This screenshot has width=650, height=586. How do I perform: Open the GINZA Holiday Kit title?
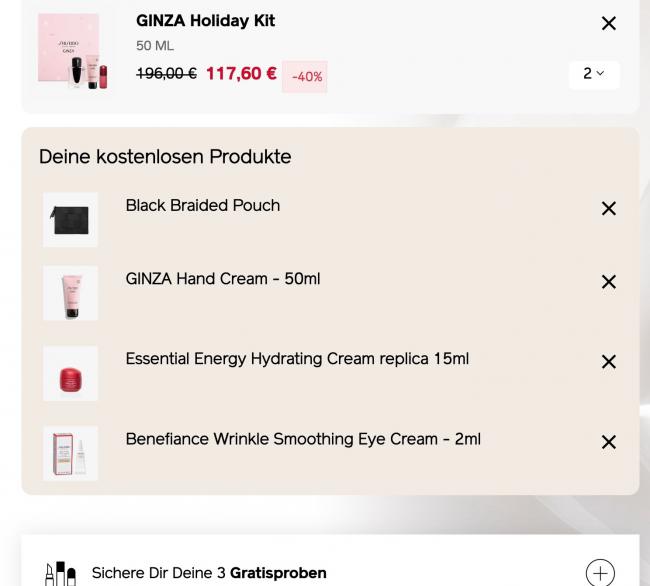205,21
